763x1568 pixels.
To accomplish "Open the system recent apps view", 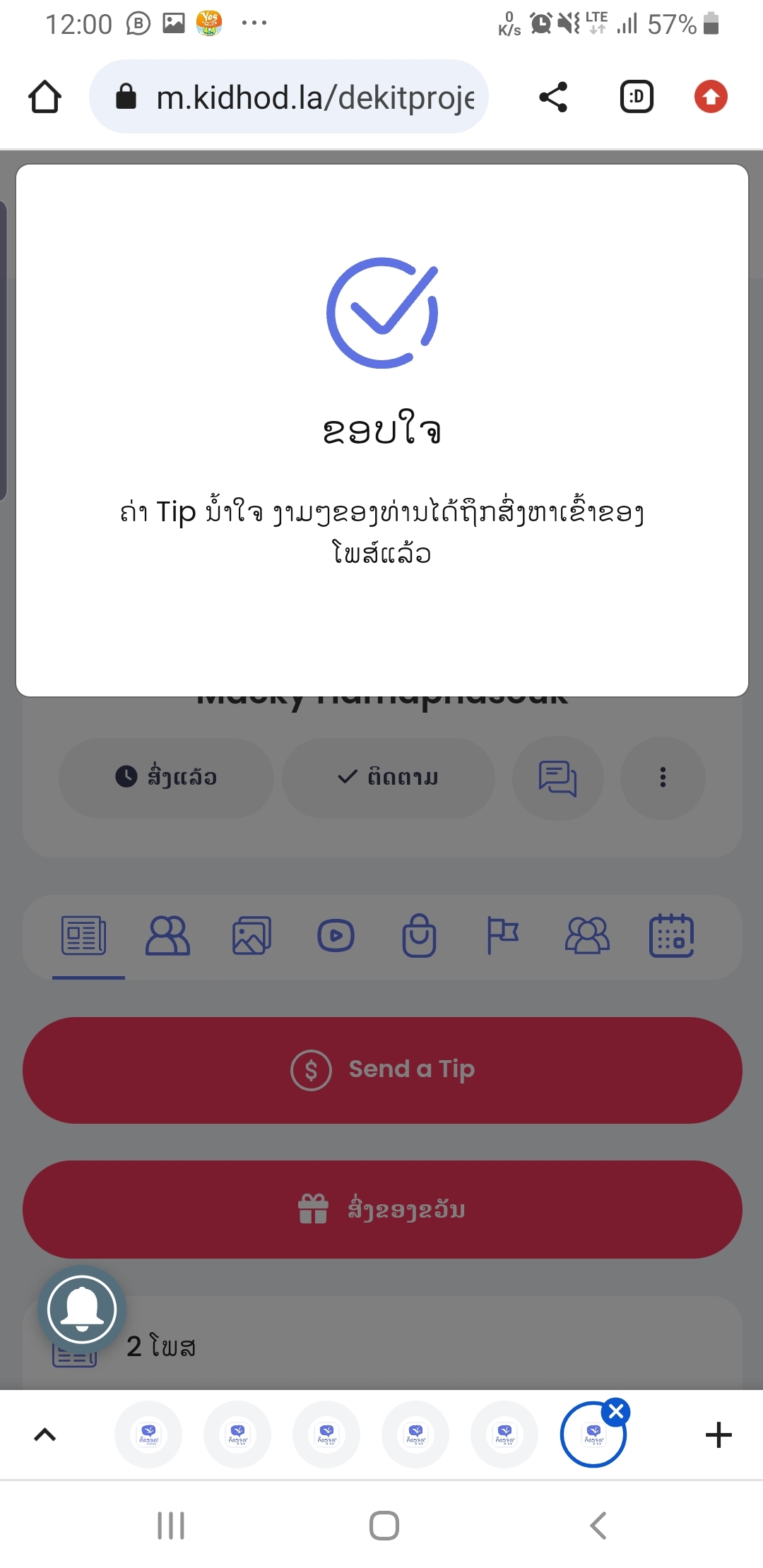I will point(171,1526).
